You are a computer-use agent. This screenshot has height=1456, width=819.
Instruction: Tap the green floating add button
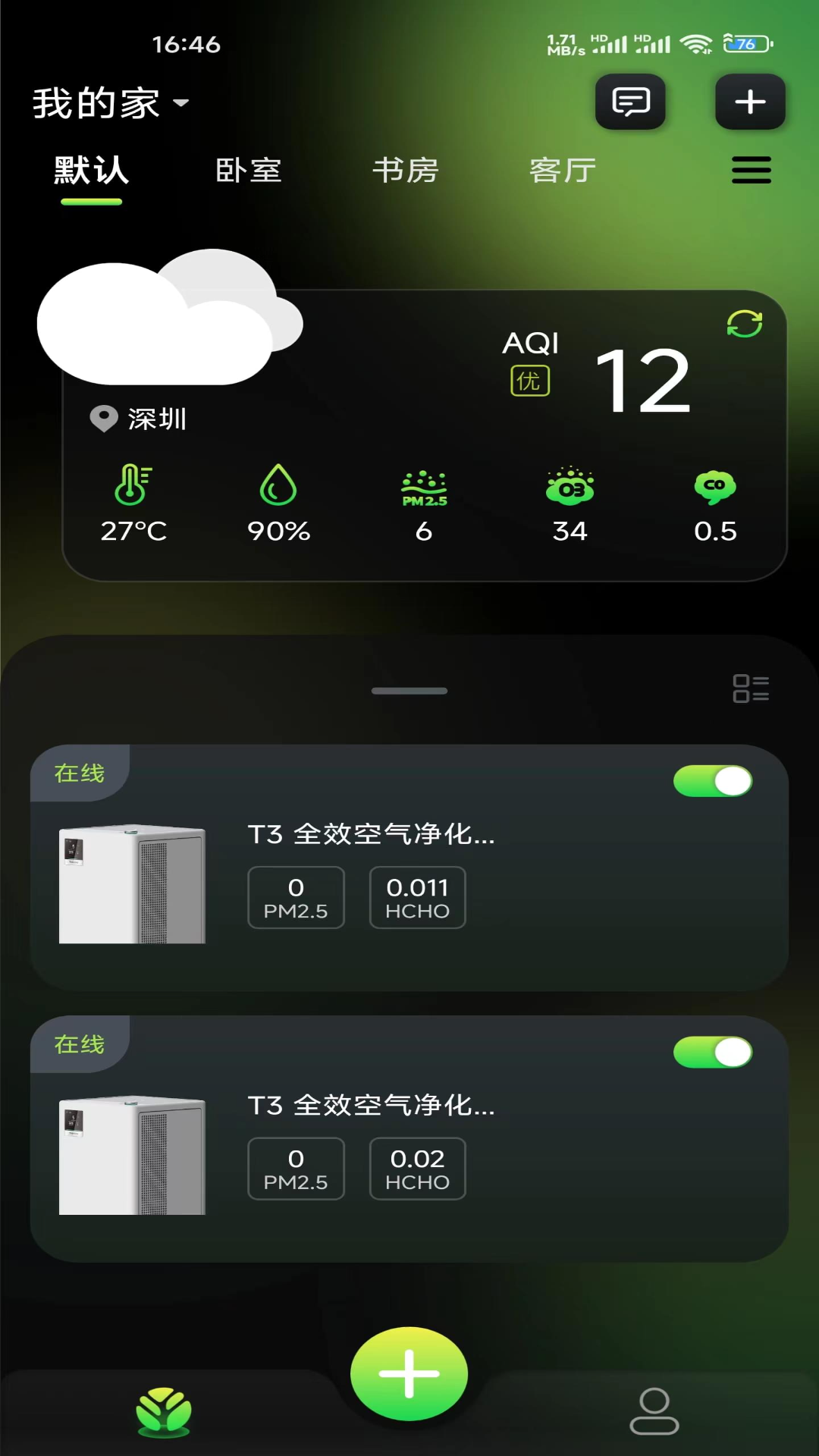click(409, 1373)
